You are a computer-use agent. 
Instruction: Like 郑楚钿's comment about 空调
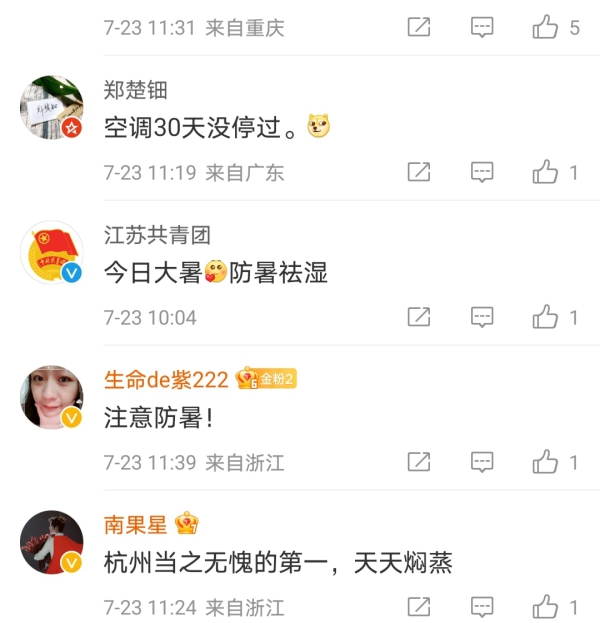click(545, 172)
